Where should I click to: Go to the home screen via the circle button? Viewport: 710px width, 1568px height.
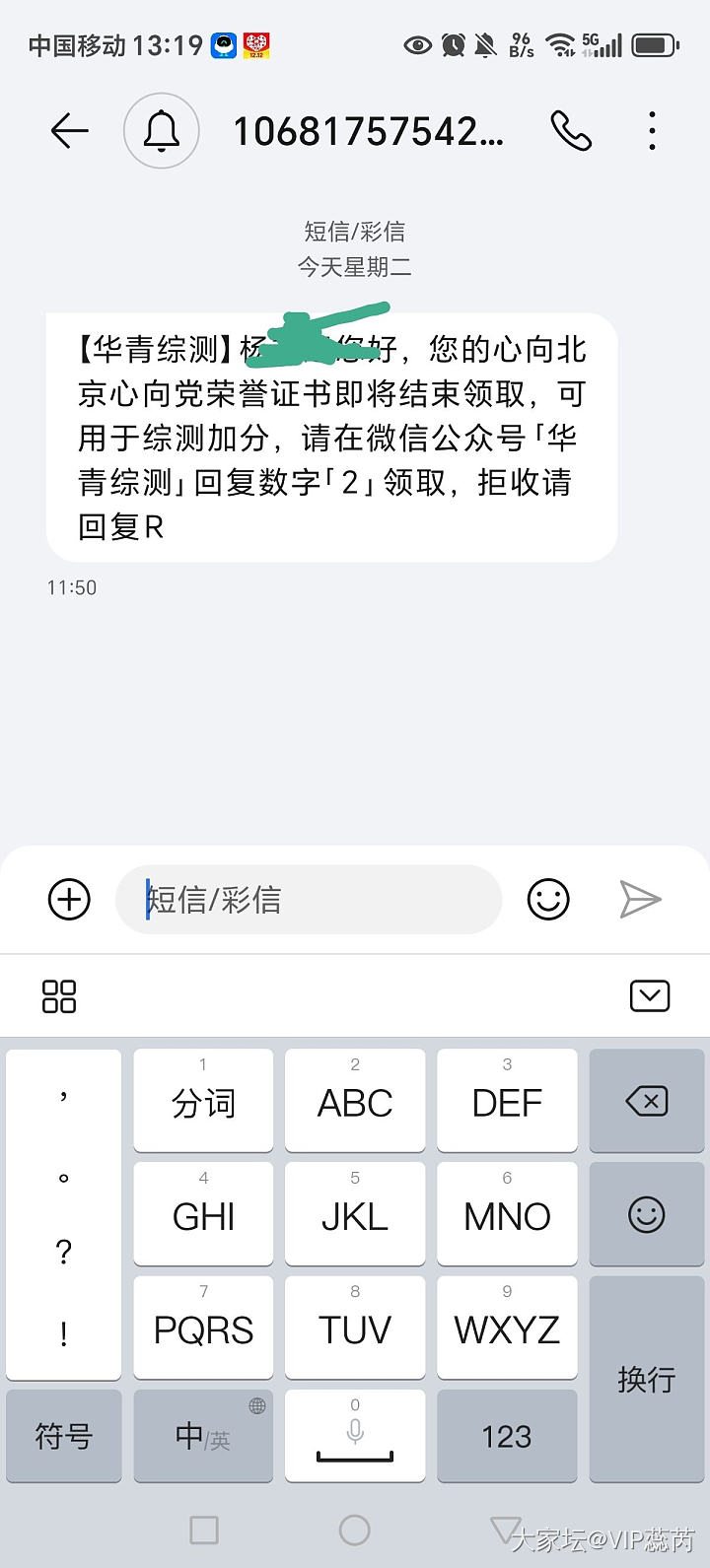coord(355,1530)
